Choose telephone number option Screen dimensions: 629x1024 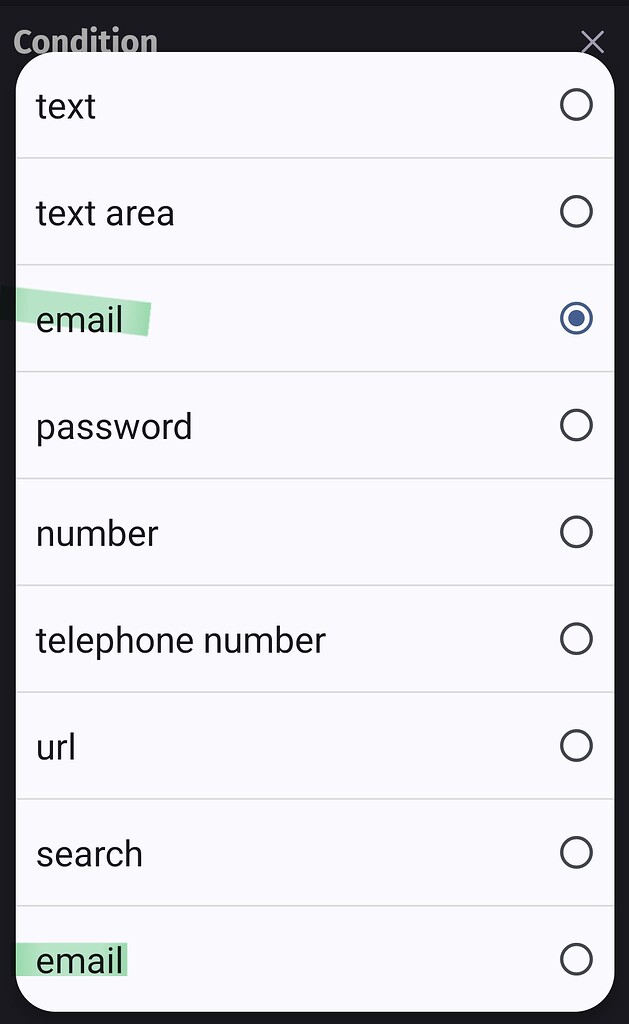314,639
